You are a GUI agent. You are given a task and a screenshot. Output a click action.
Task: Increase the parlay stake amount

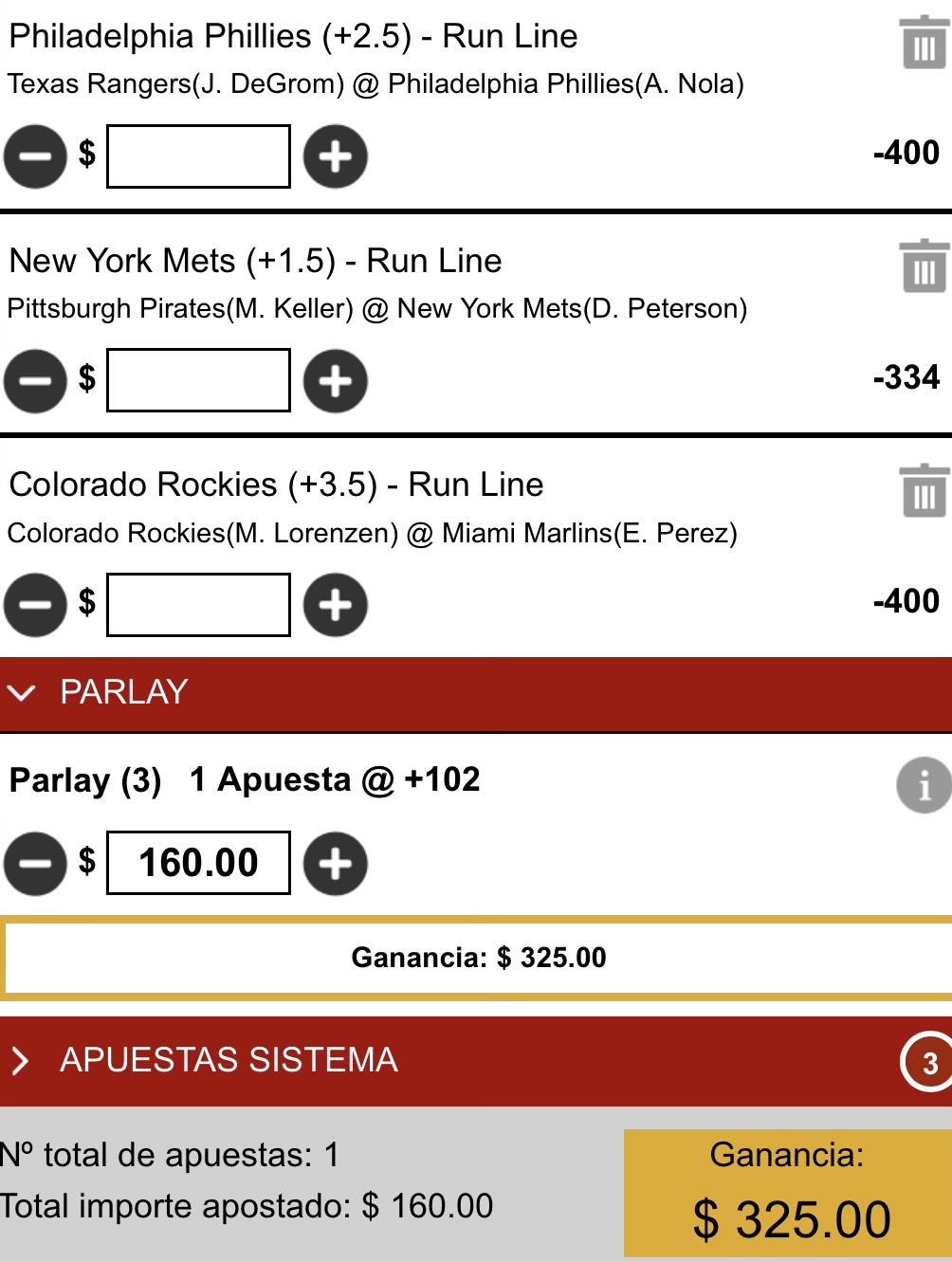pos(335,864)
